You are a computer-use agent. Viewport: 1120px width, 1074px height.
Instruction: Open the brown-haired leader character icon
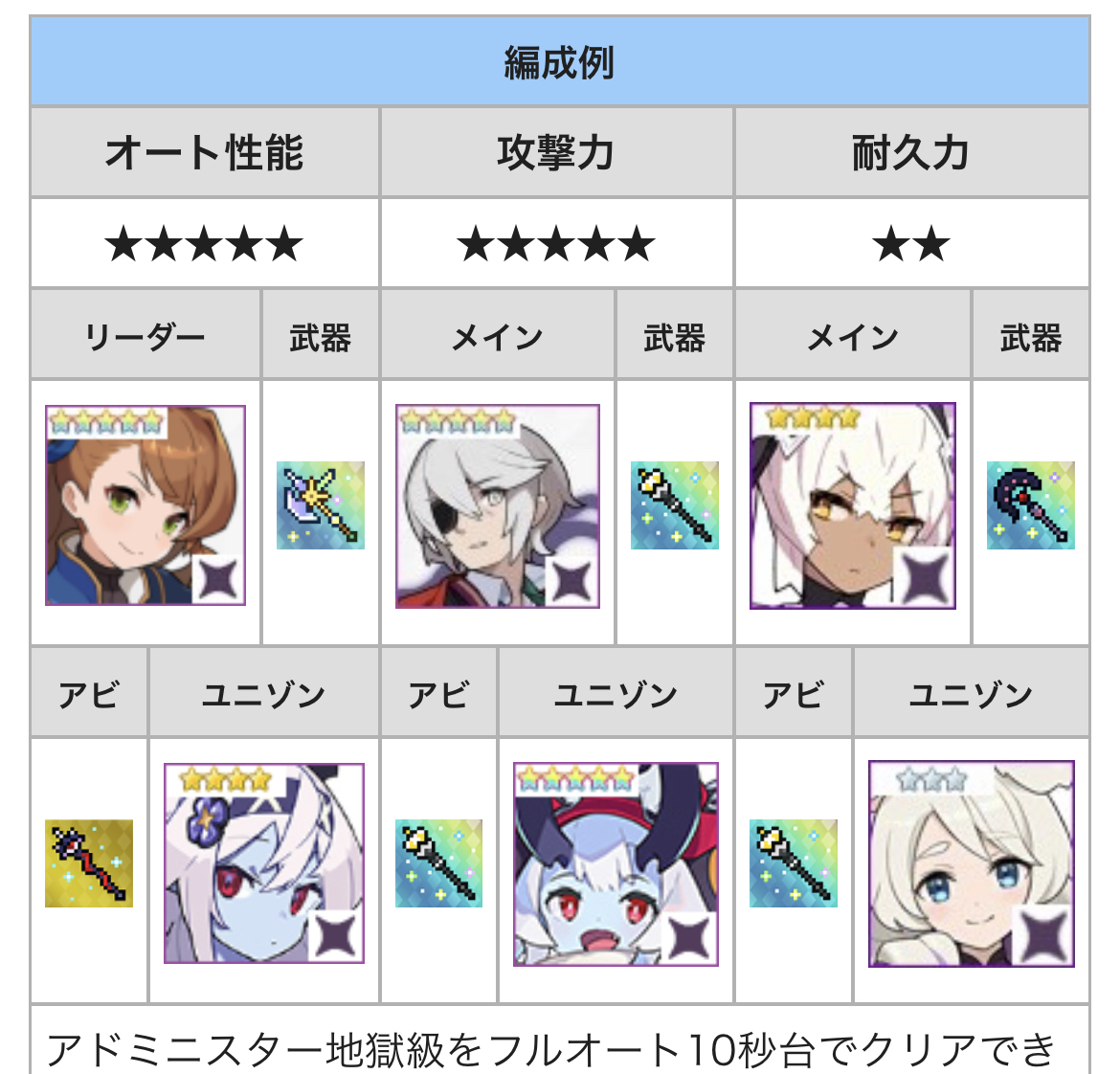[146, 505]
